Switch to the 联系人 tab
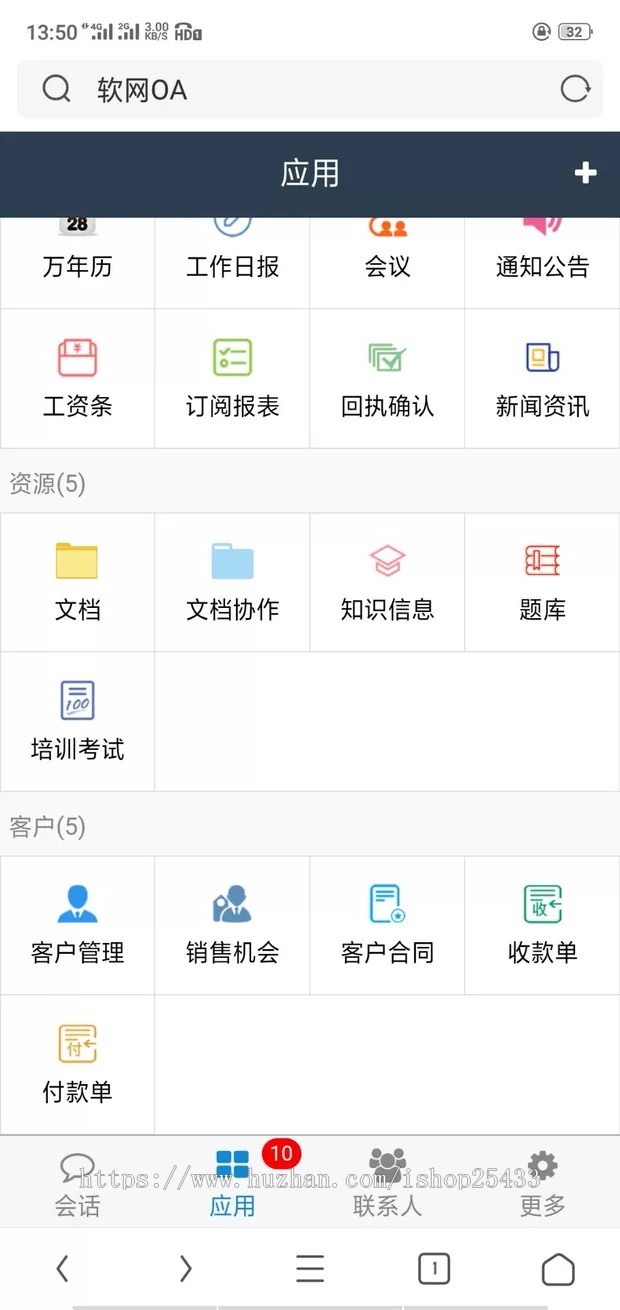 pos(387,1184)
